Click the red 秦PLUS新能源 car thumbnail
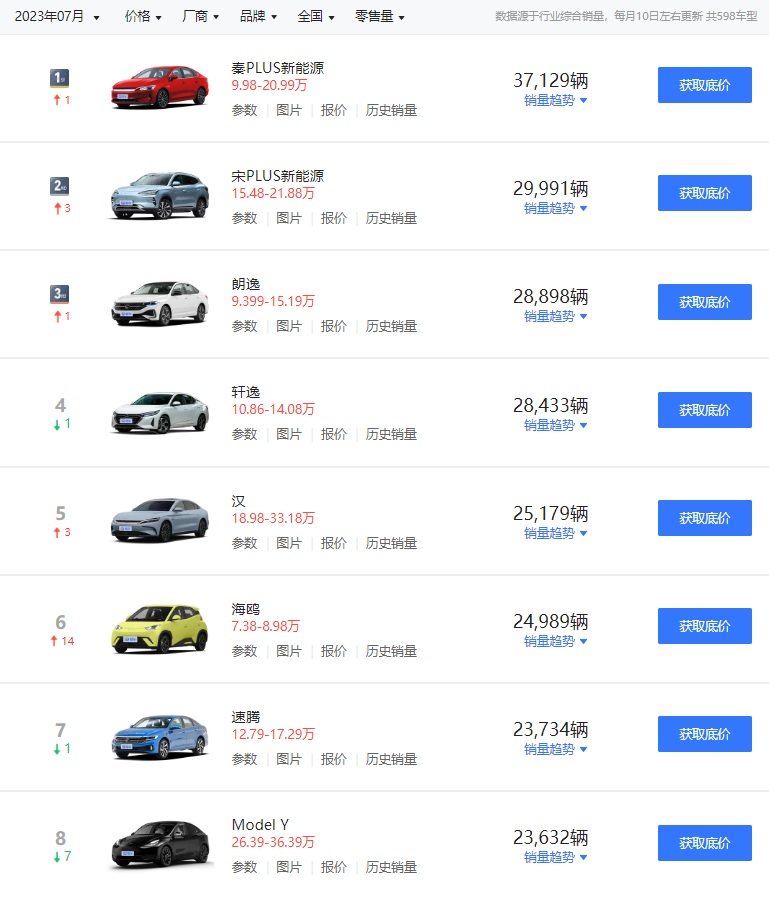Screen dimensions: 769x897 (x=159, y=86)
